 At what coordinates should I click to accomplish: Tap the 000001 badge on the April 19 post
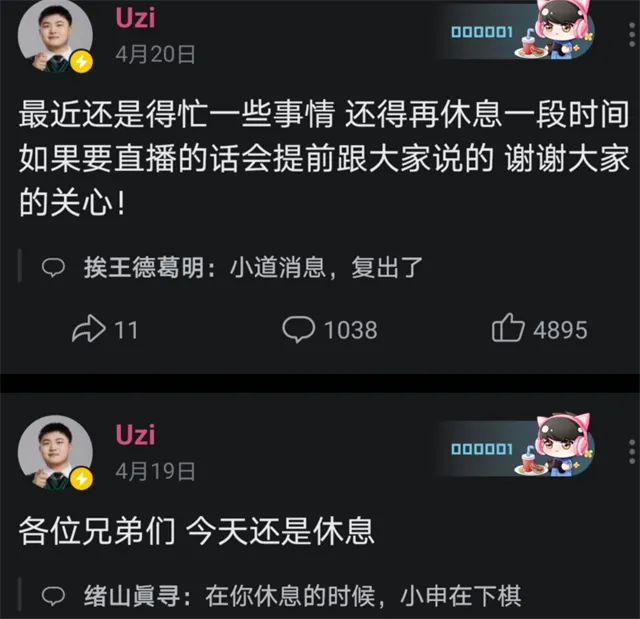point(482,450)
